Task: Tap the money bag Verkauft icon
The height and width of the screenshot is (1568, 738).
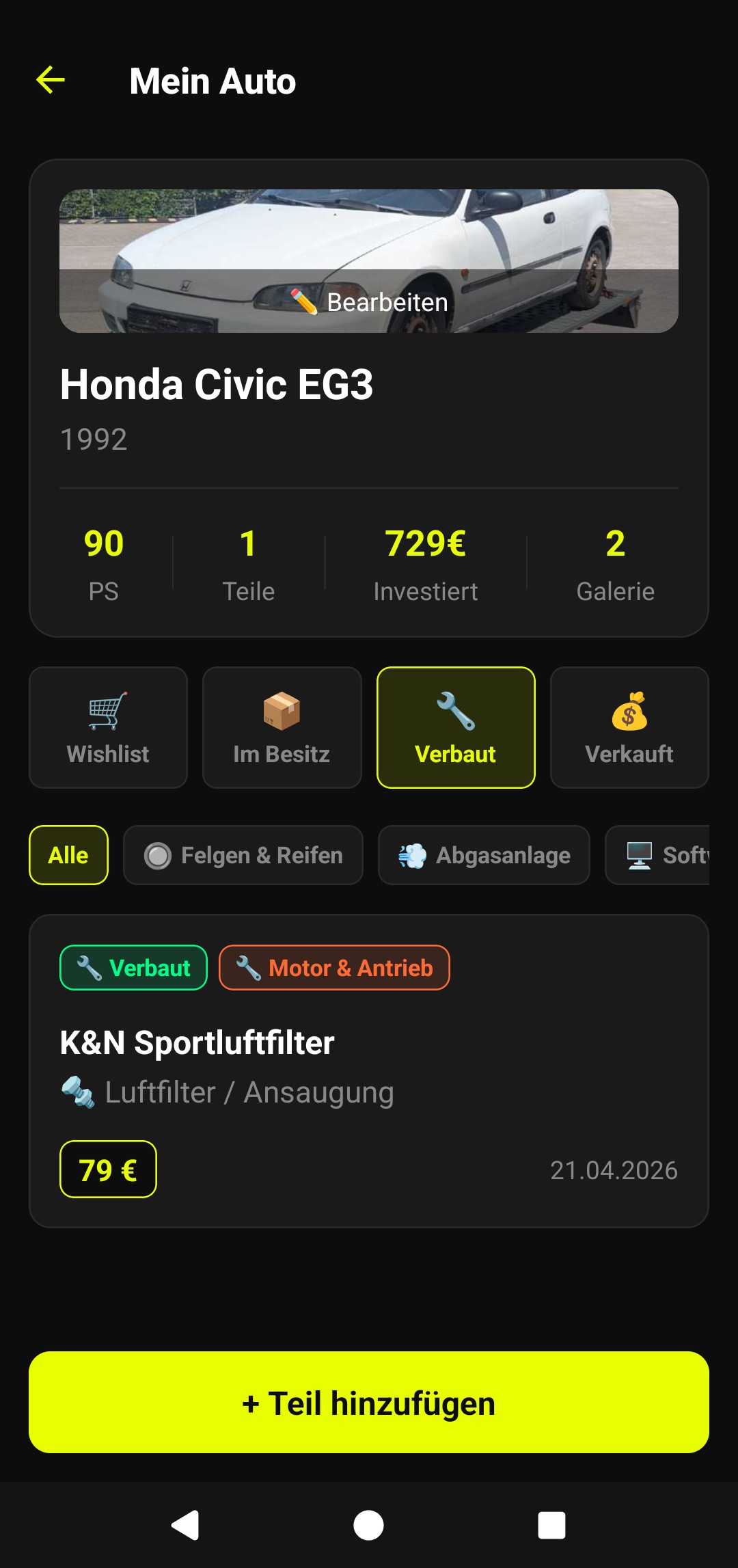Action: [629, 711]
